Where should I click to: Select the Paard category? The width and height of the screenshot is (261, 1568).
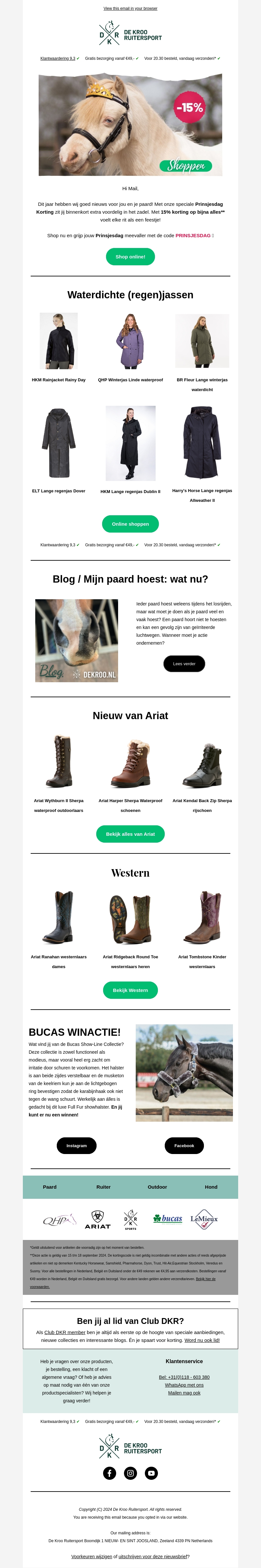point(50,1186)
